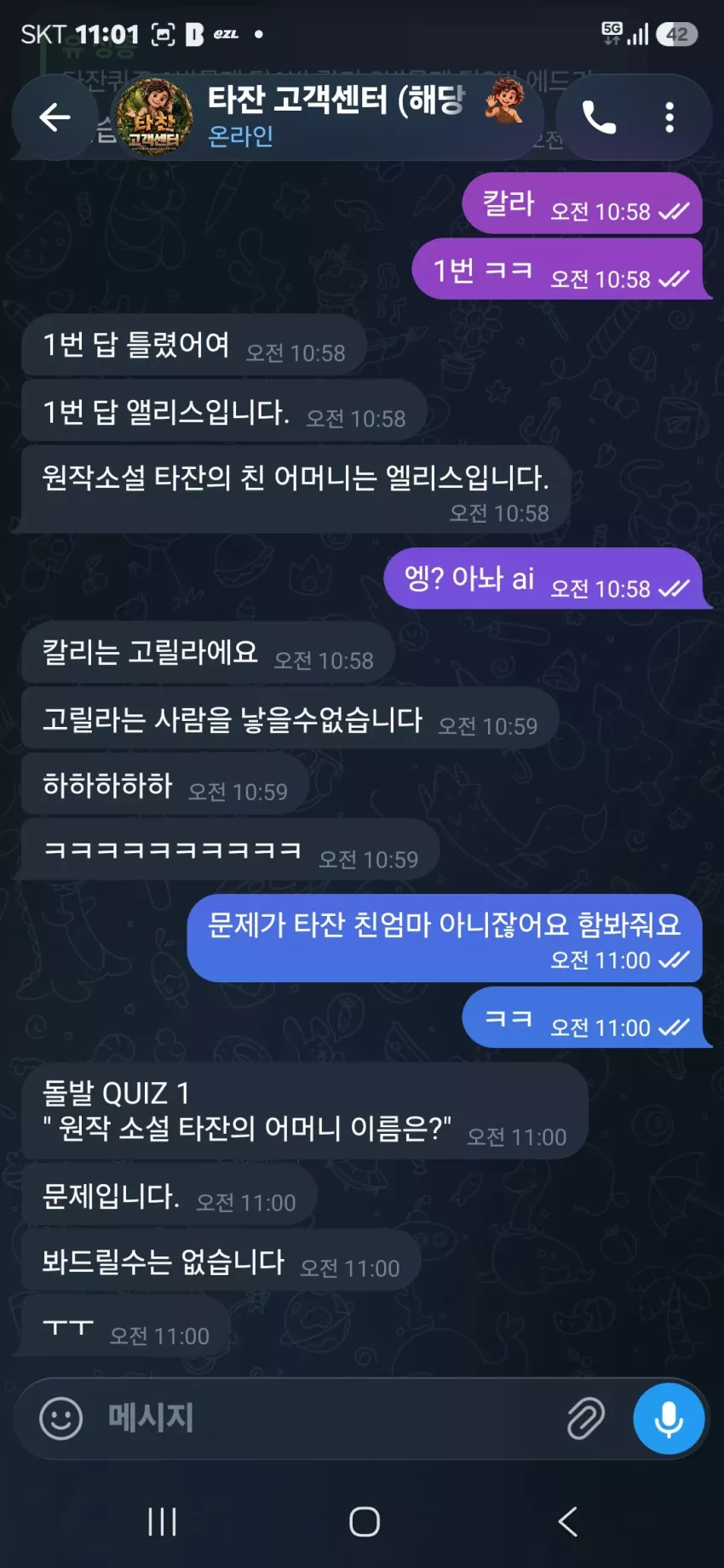Attach a file with the paperclip
Viewport: 724px width, 1568px height.
586,1418
